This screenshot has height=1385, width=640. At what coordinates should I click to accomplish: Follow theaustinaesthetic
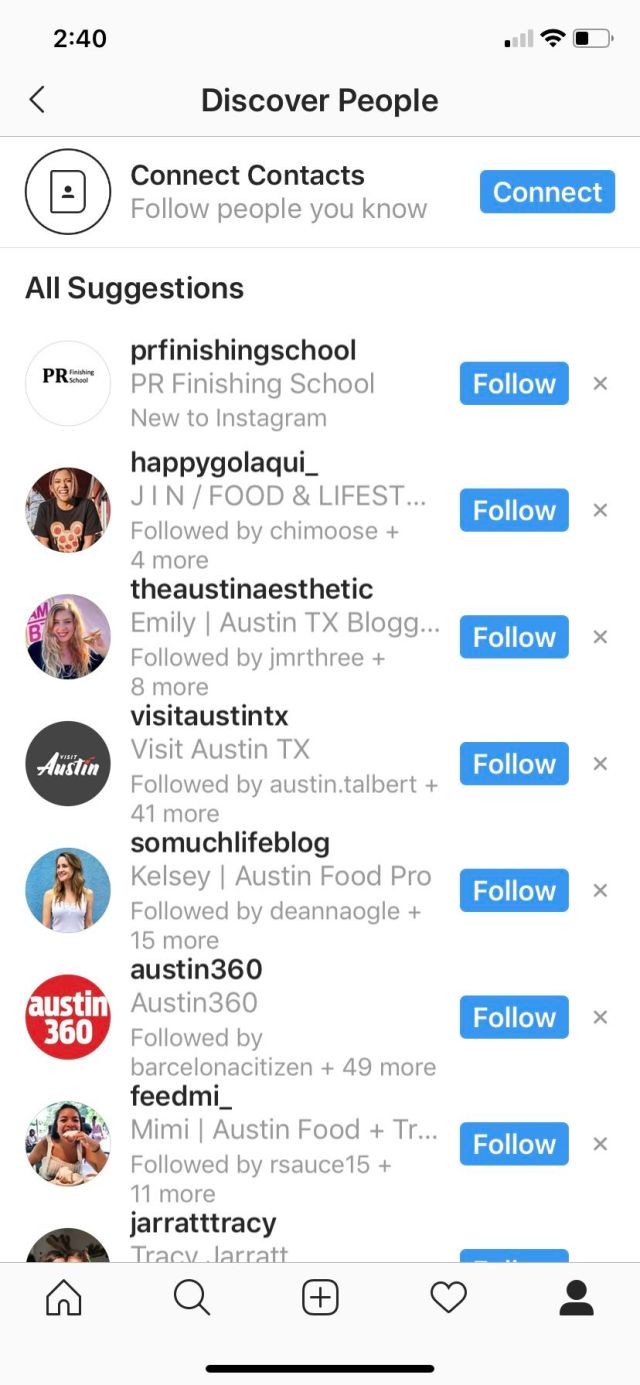click(x=514, y=638)
